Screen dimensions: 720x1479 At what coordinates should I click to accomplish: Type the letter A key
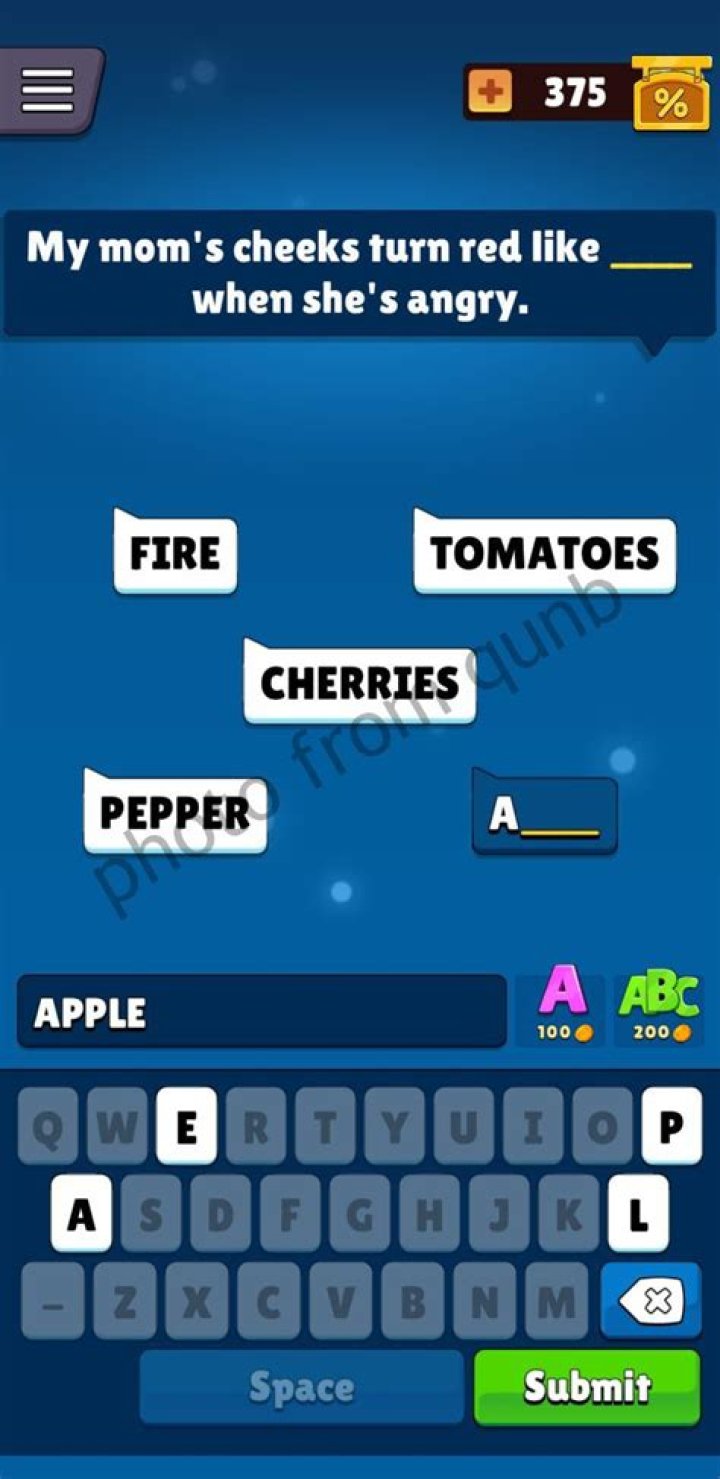[81, 1214]
